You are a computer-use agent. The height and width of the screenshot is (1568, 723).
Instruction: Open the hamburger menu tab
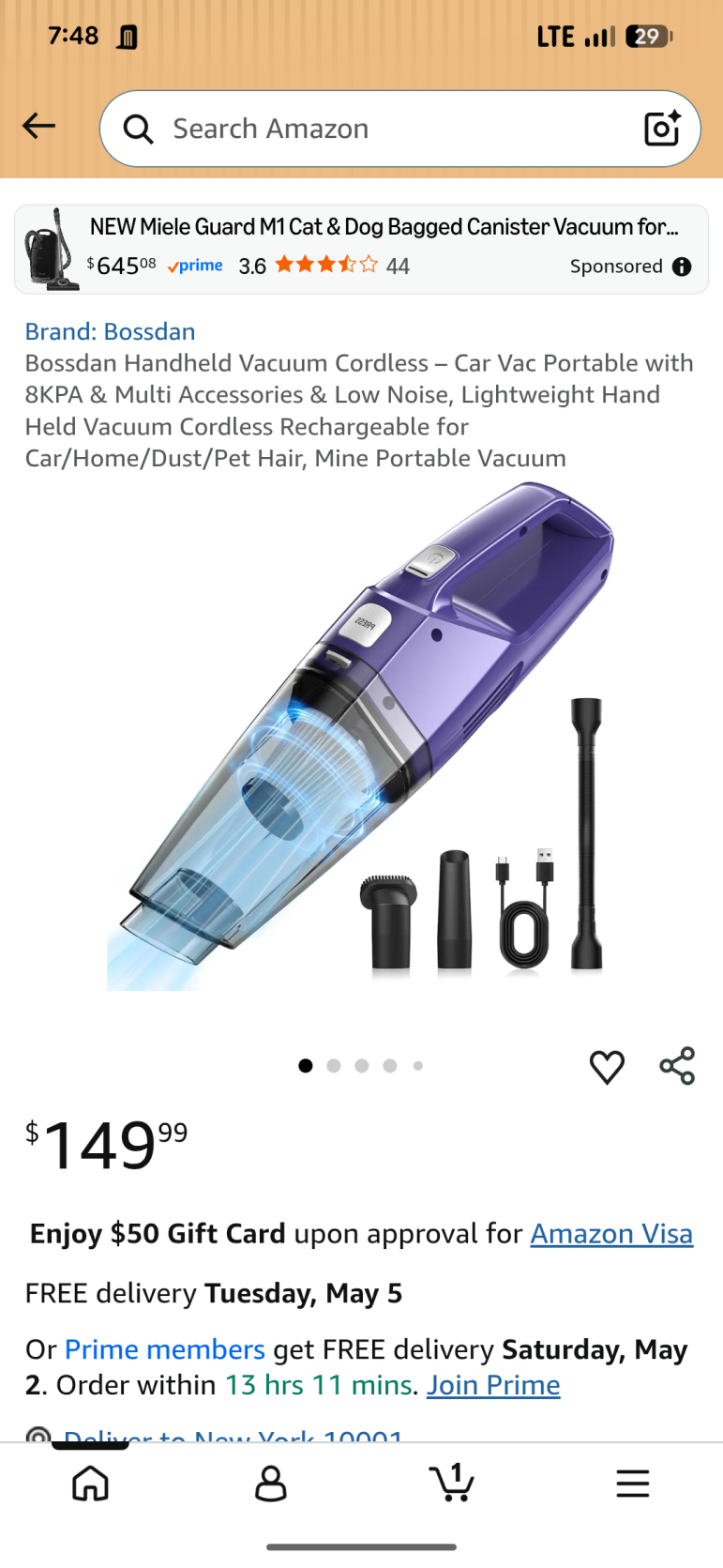[x=633, y=1484]
